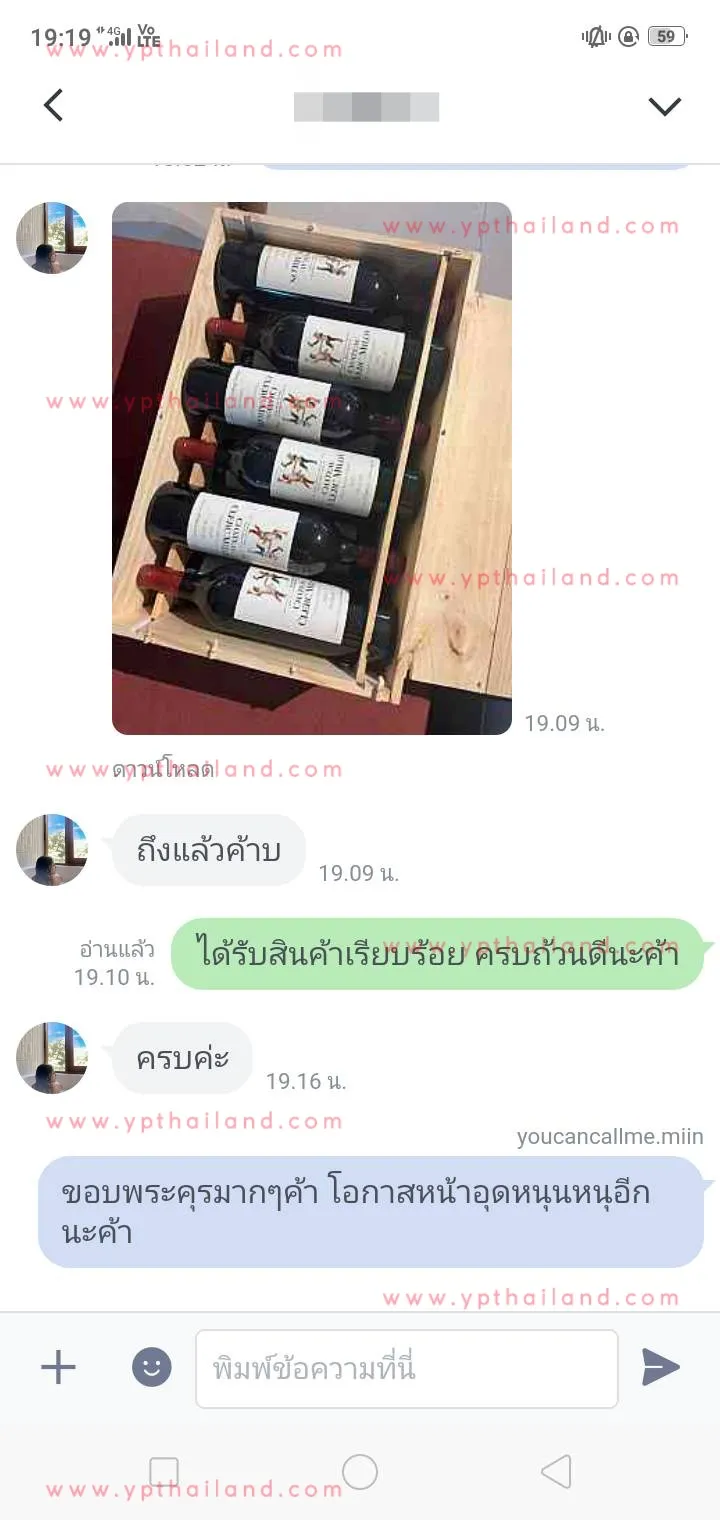
Task: Focus the พิมพ์ข้อความที่นี่ message field
Action: tap(407, 1368)
